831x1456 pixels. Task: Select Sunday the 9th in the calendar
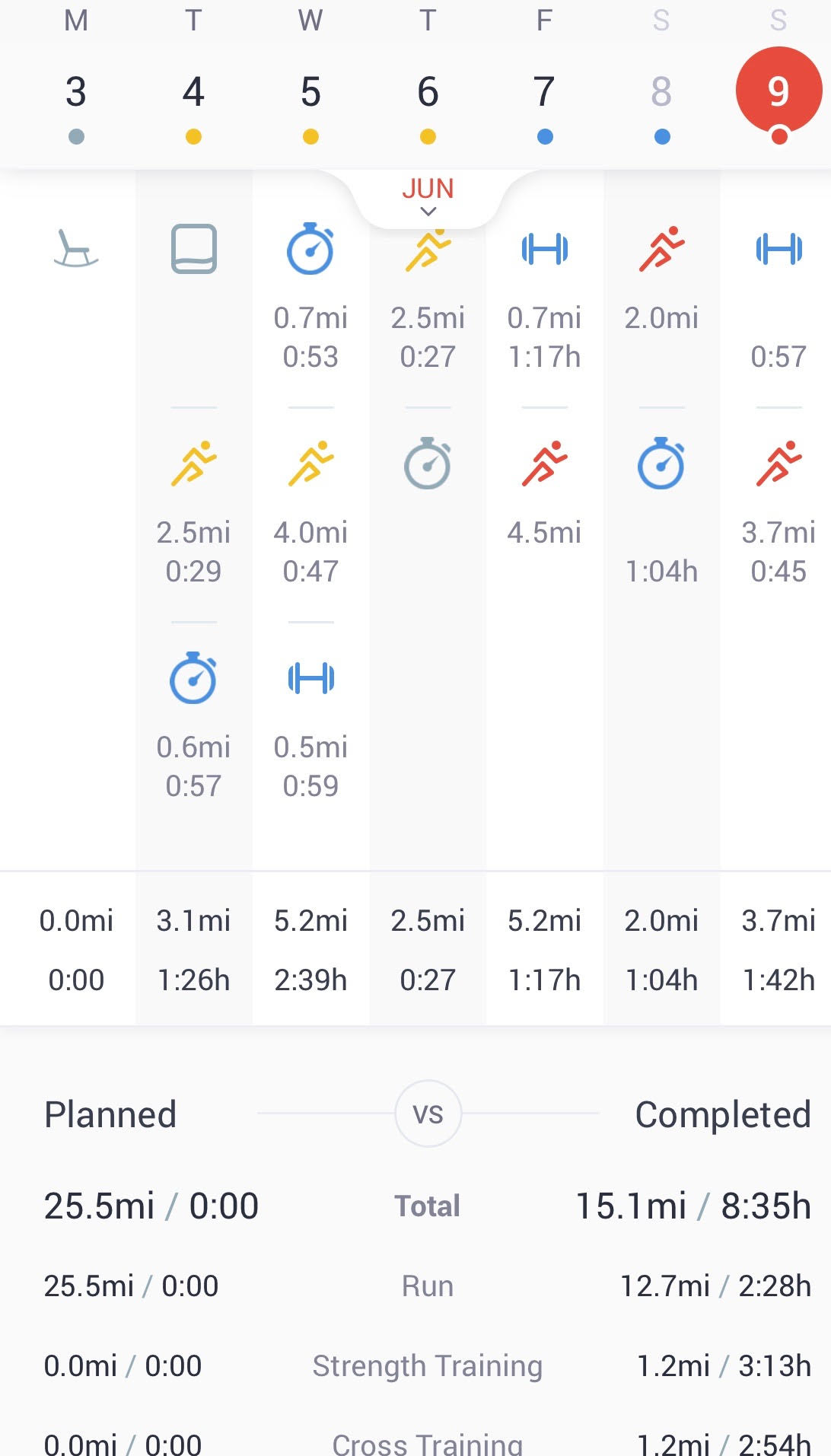(778, 92)
